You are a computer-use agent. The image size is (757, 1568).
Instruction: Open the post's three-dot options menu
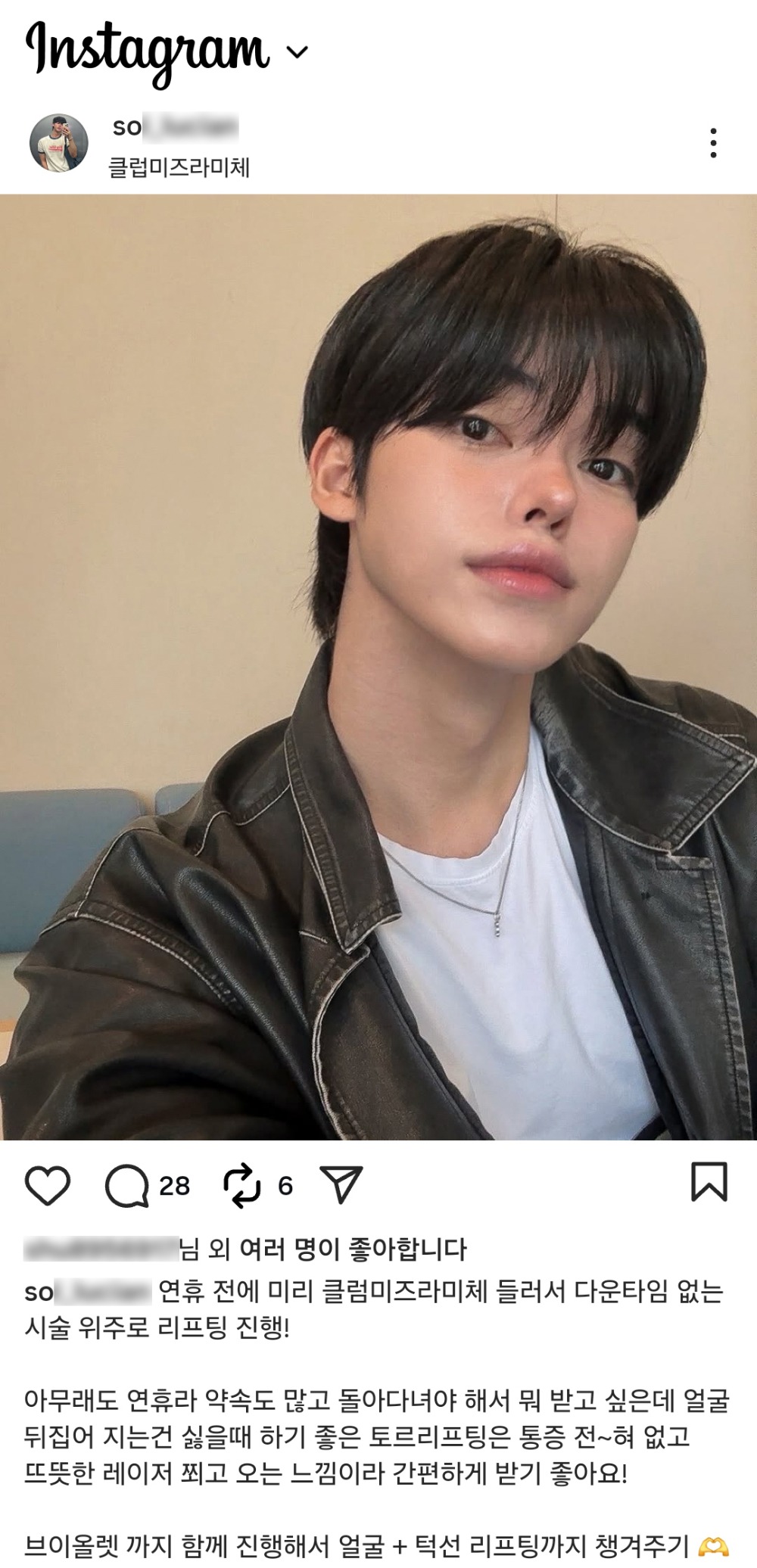(x=713, y=143)
